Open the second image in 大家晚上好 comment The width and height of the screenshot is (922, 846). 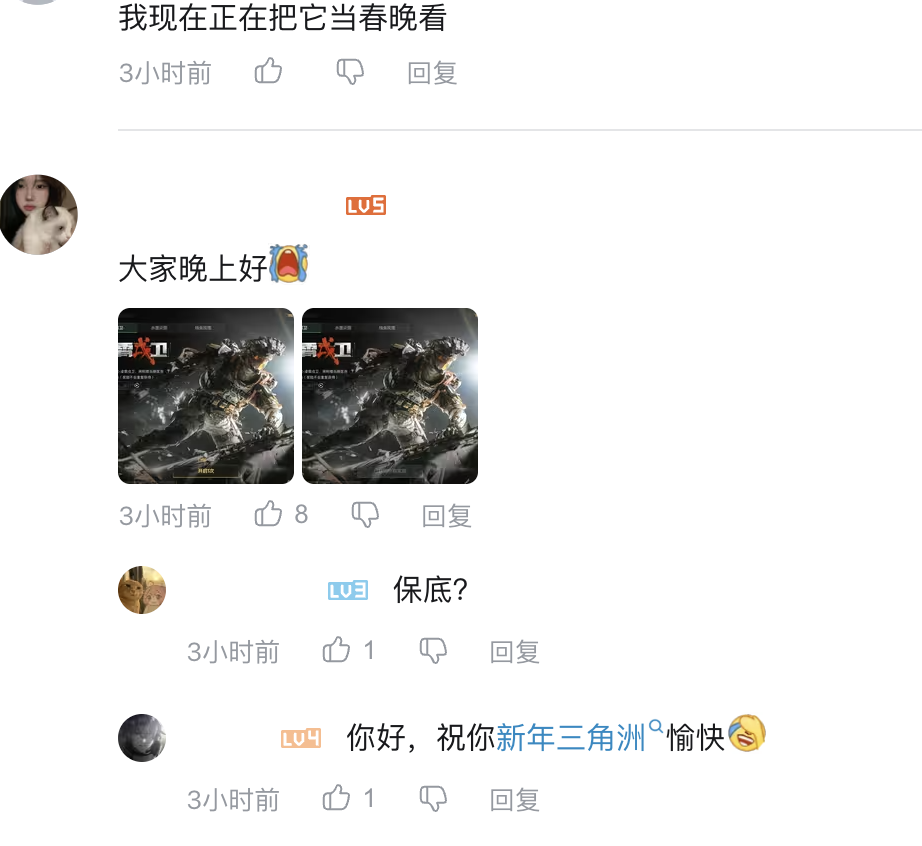(390, 396)
